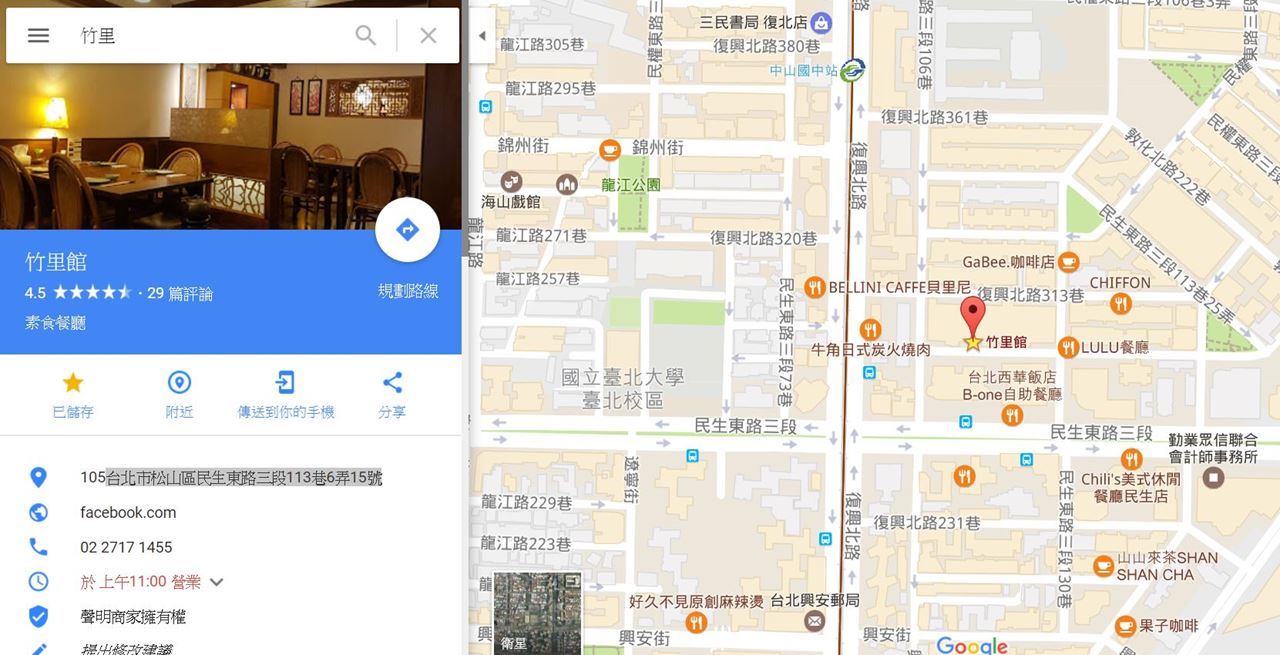Open the hamburger menu
This screenshot has height=655, width=1280.
(38, 36)
